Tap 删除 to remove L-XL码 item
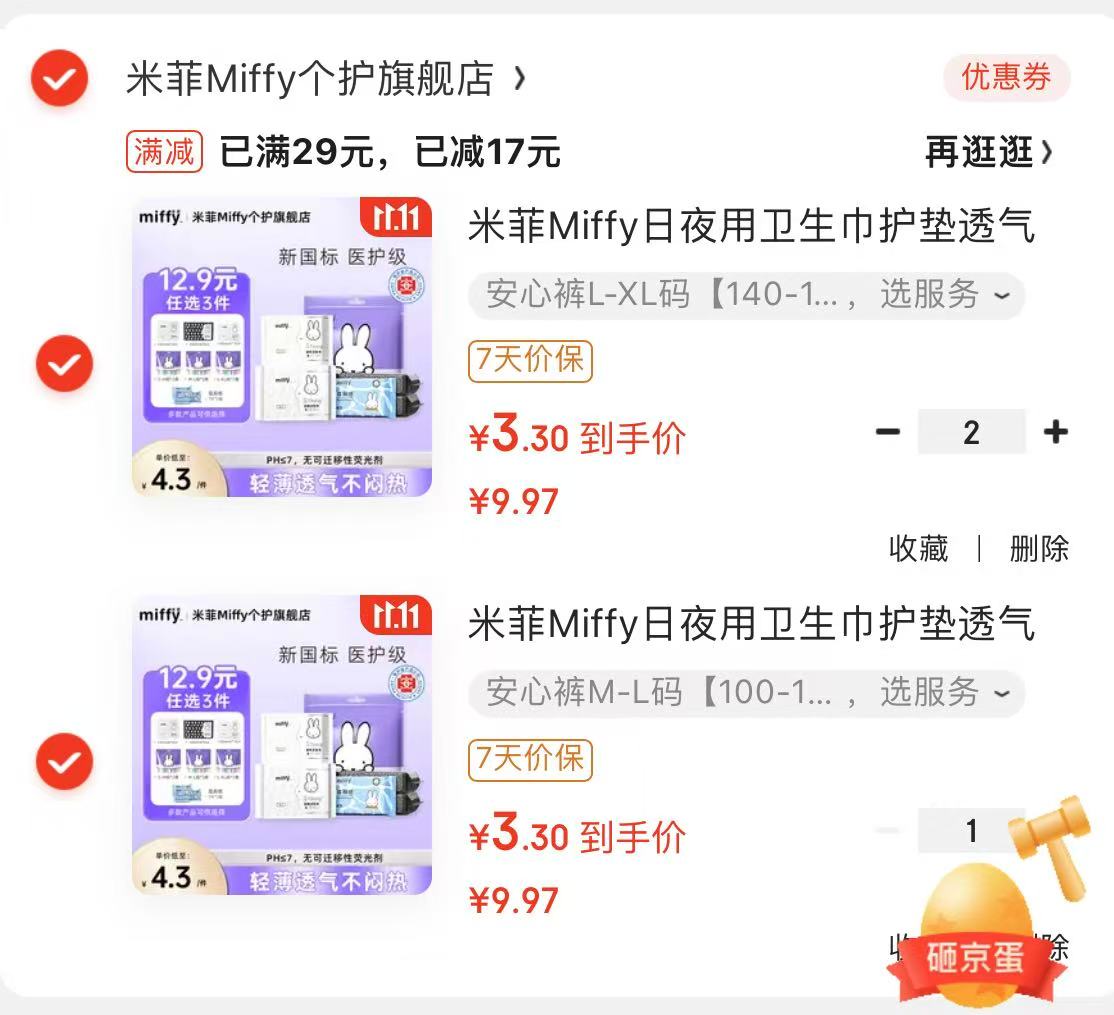Screen dimensions: 1114x1015 [x=1039, y=548]
